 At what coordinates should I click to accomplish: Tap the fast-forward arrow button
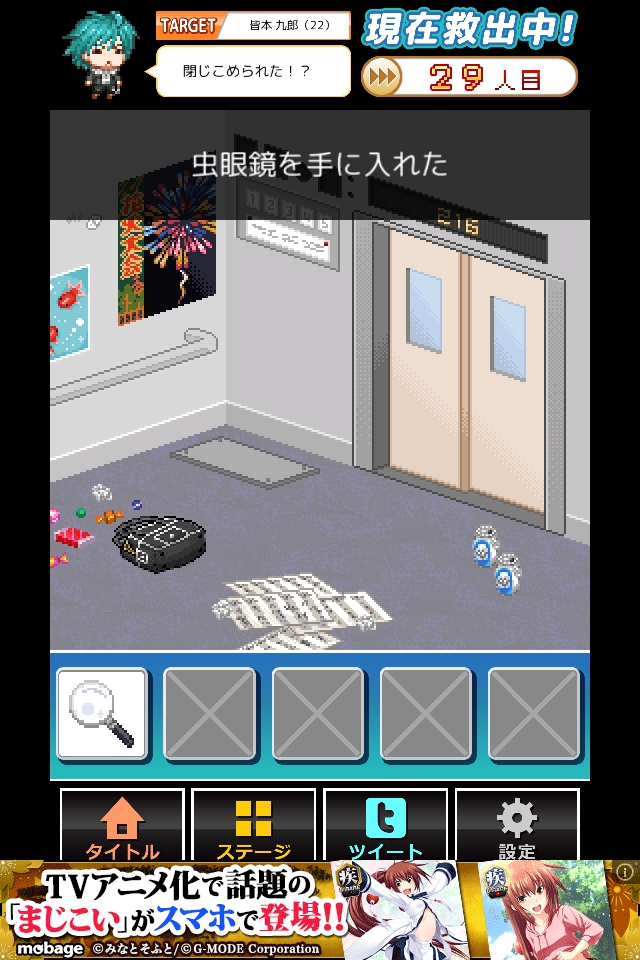[x=381, y=77]
